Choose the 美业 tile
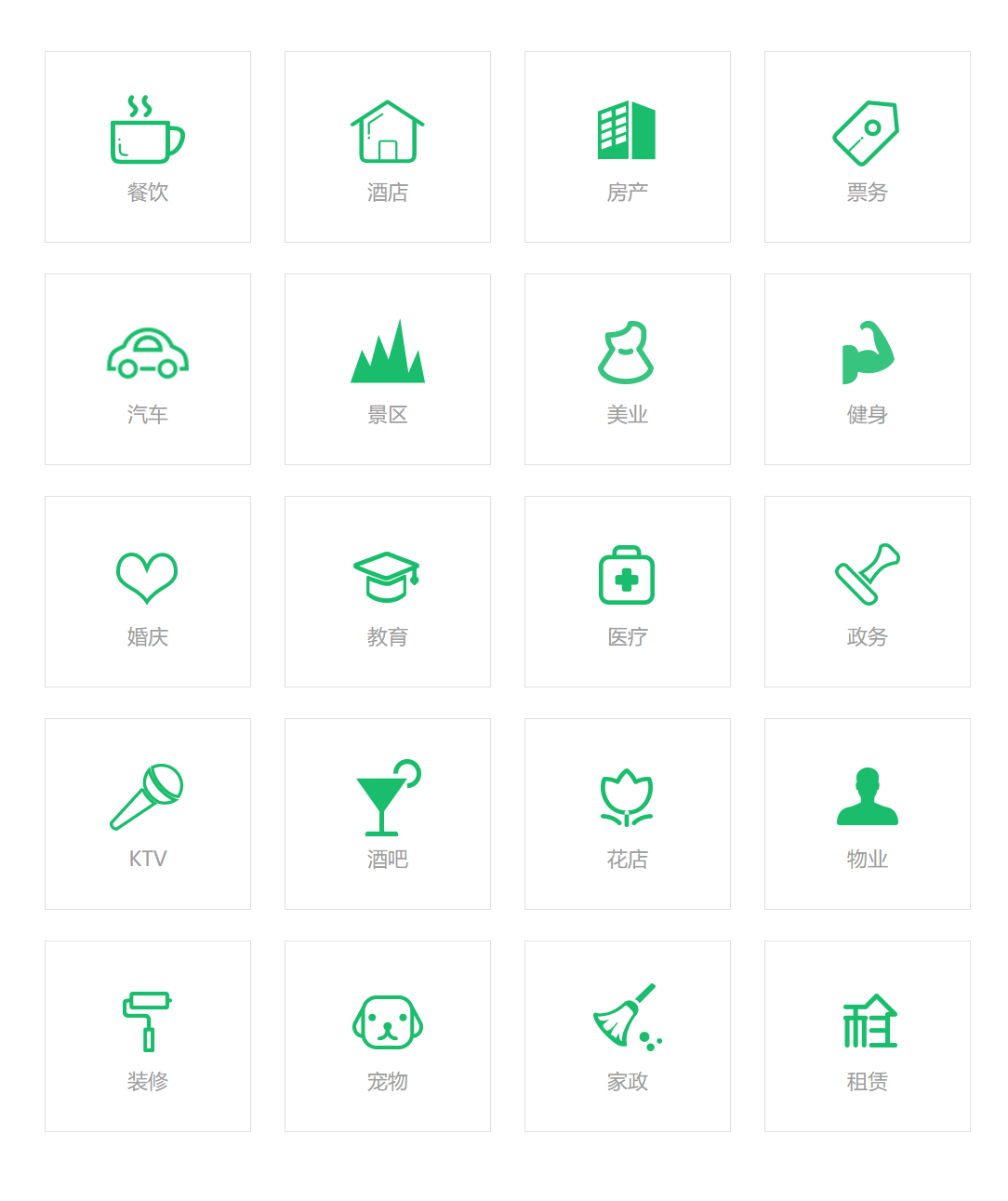Image resolution: width=1008 pixels, height=1201 pixels. [628, 369]
